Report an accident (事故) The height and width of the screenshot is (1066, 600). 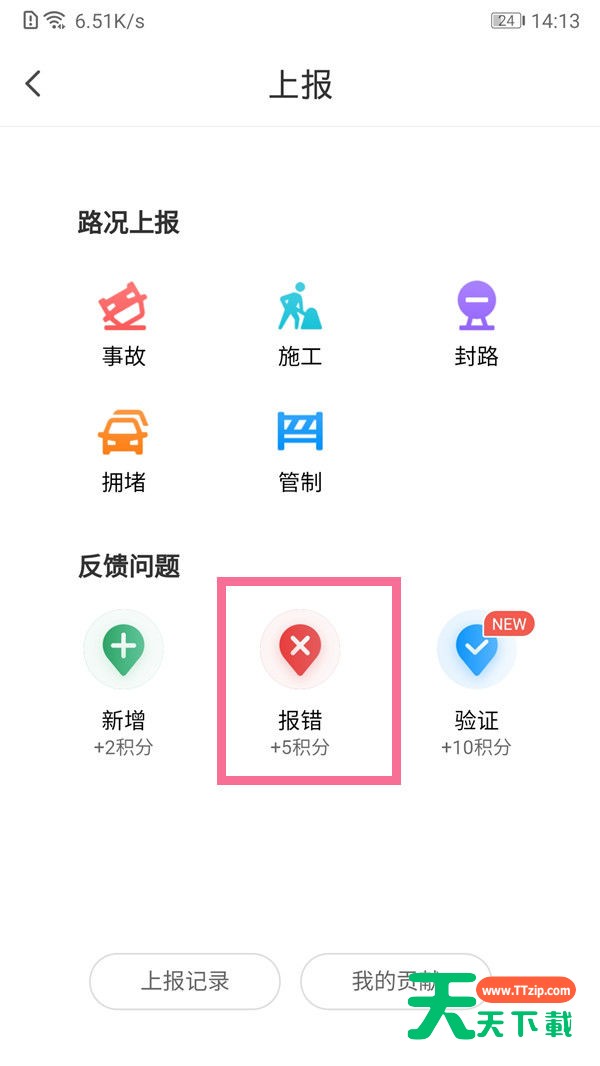pos(124,323)
